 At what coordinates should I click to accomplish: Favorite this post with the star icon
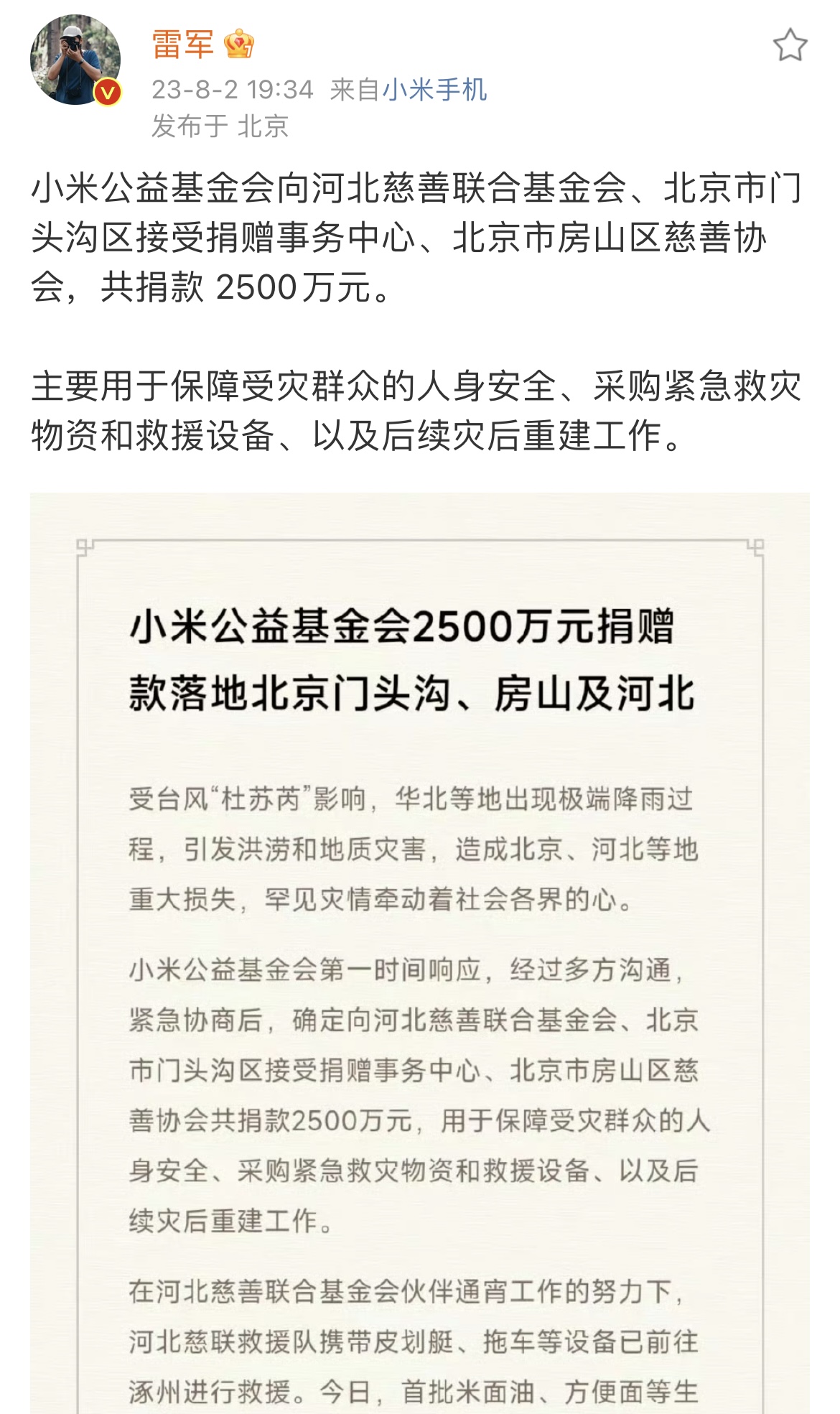point(790,45)
